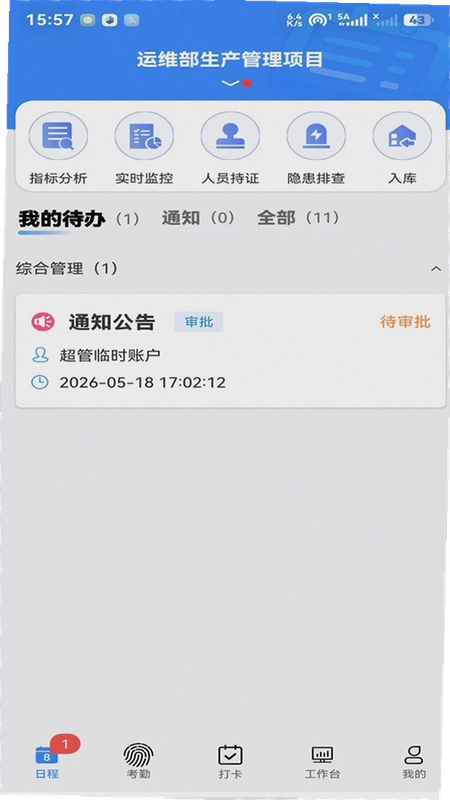Open 隐患排查 shortcut
This screenshot has height=800, width=450.
[316, 148]
